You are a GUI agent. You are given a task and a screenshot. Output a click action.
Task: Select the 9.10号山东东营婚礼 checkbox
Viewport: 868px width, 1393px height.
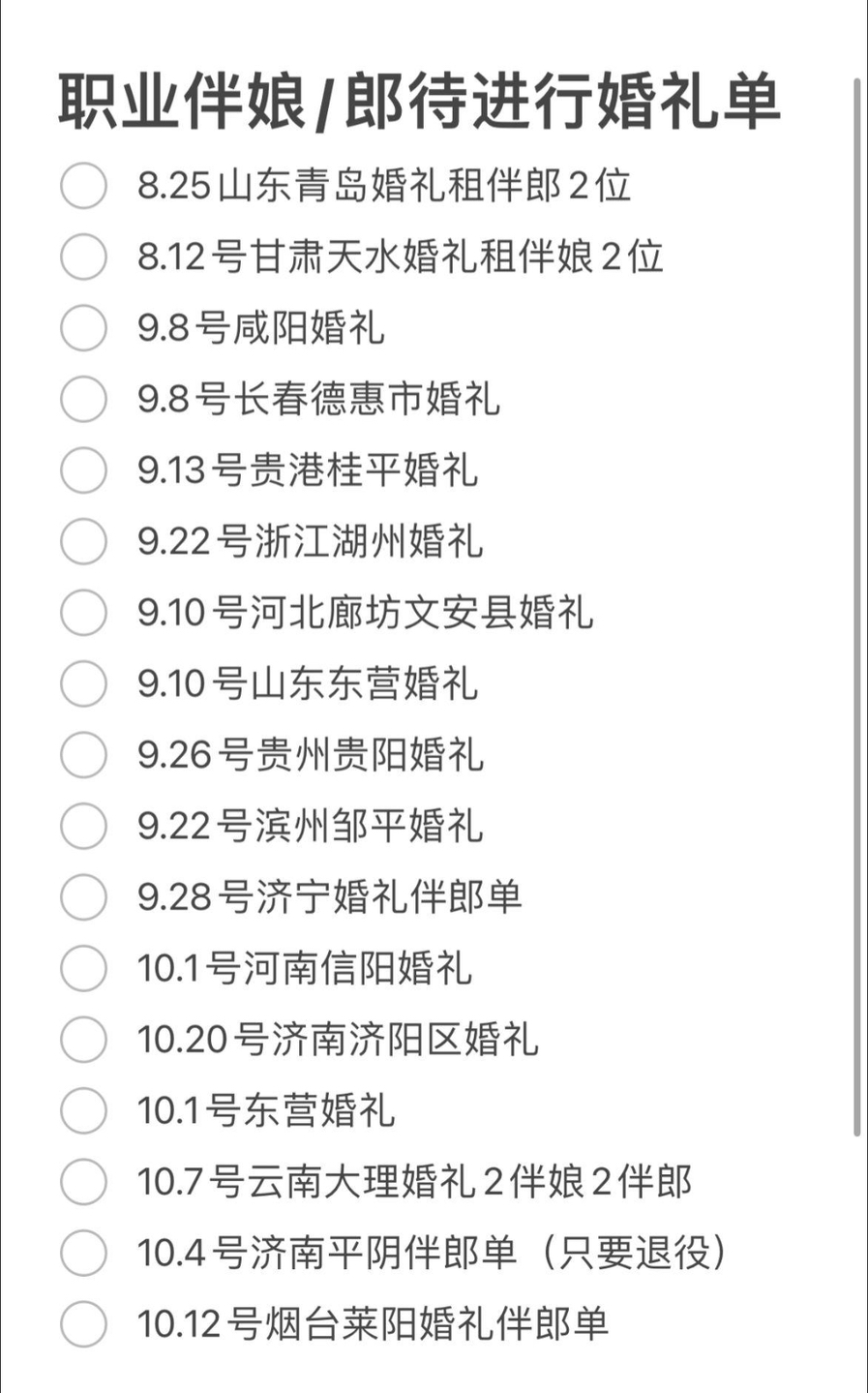(83, 683)
